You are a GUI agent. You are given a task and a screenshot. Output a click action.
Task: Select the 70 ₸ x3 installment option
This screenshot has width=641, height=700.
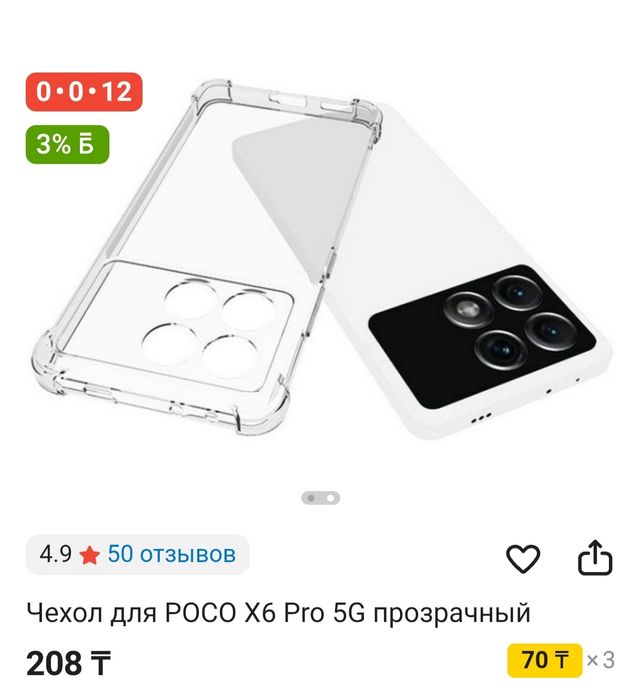coord(561,660)
